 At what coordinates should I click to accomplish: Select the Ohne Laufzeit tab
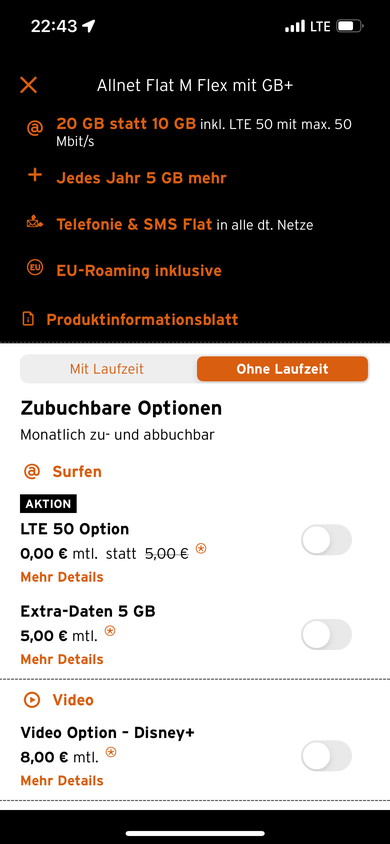point(282,369)
